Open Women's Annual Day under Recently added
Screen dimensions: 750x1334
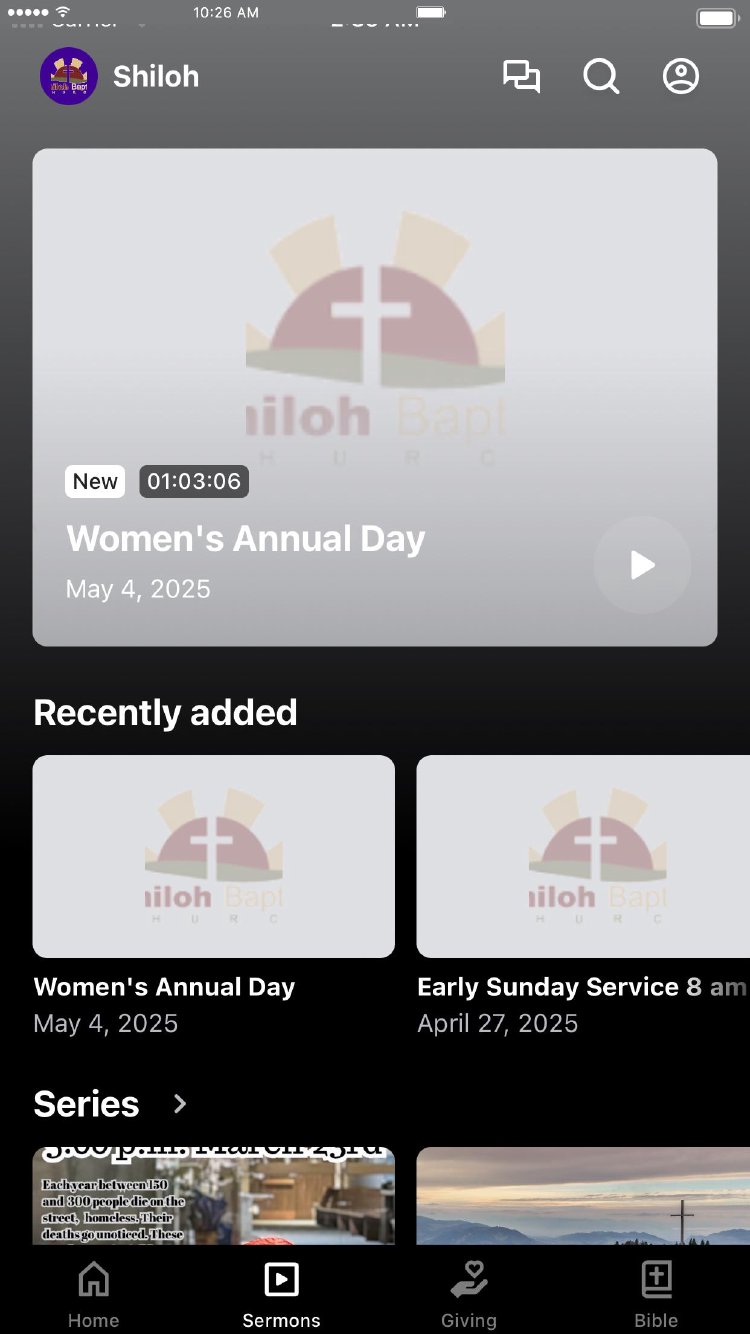coord(214,856)
